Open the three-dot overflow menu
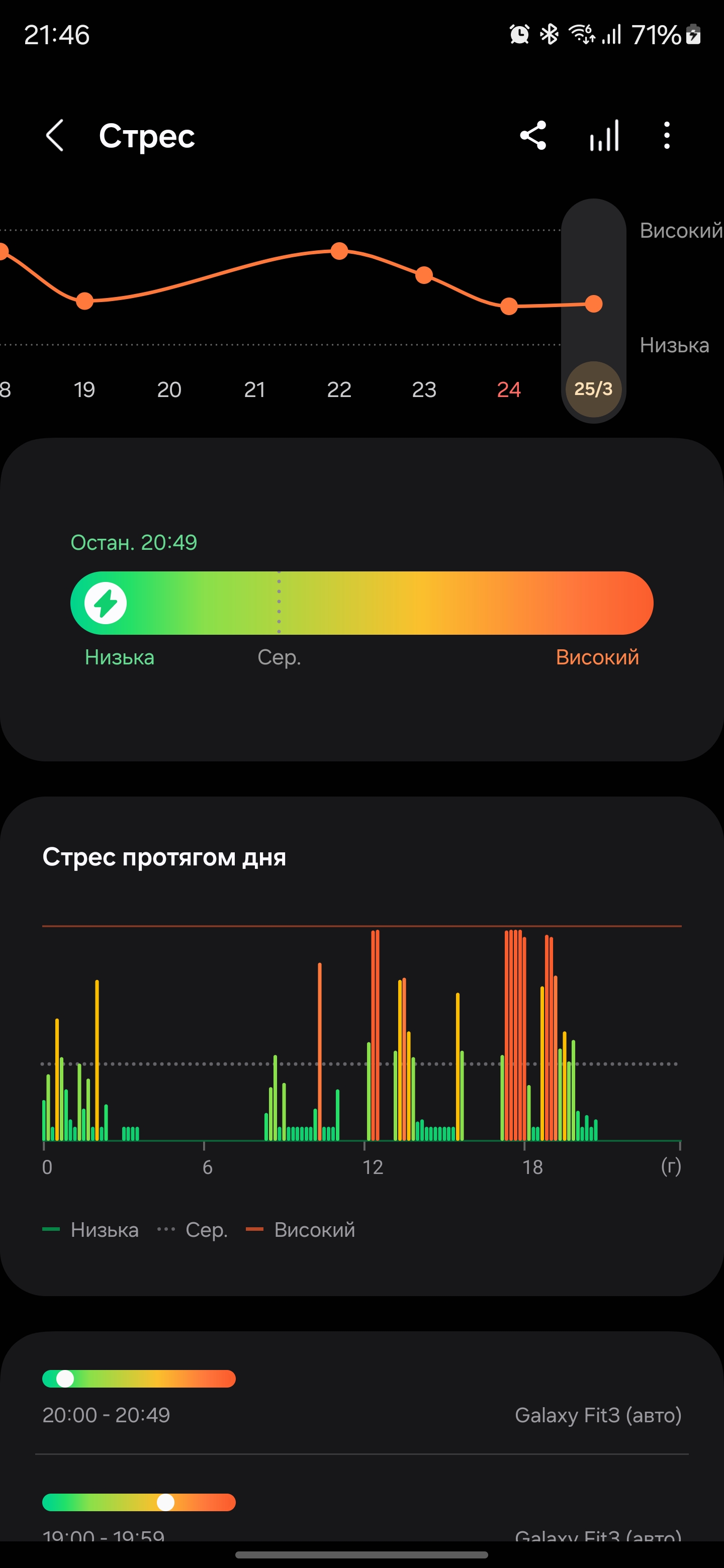This screenshot has width=724, height=1568. [667, 135]
